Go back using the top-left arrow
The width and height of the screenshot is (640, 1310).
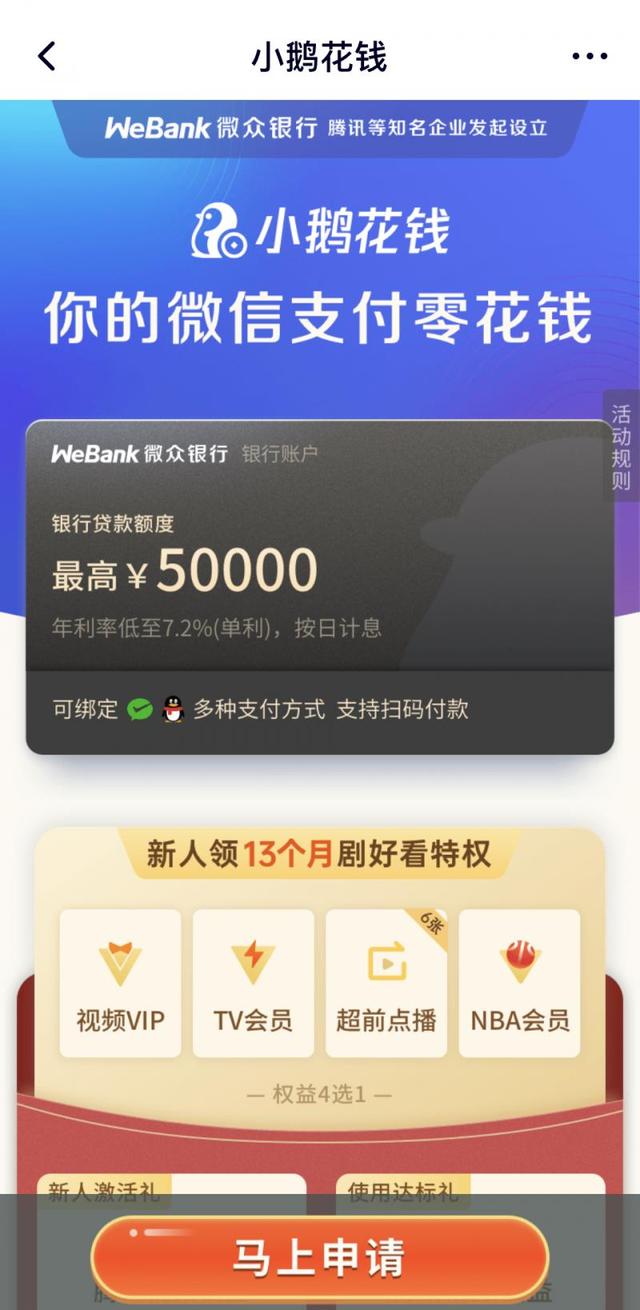(x=47, y=56)
